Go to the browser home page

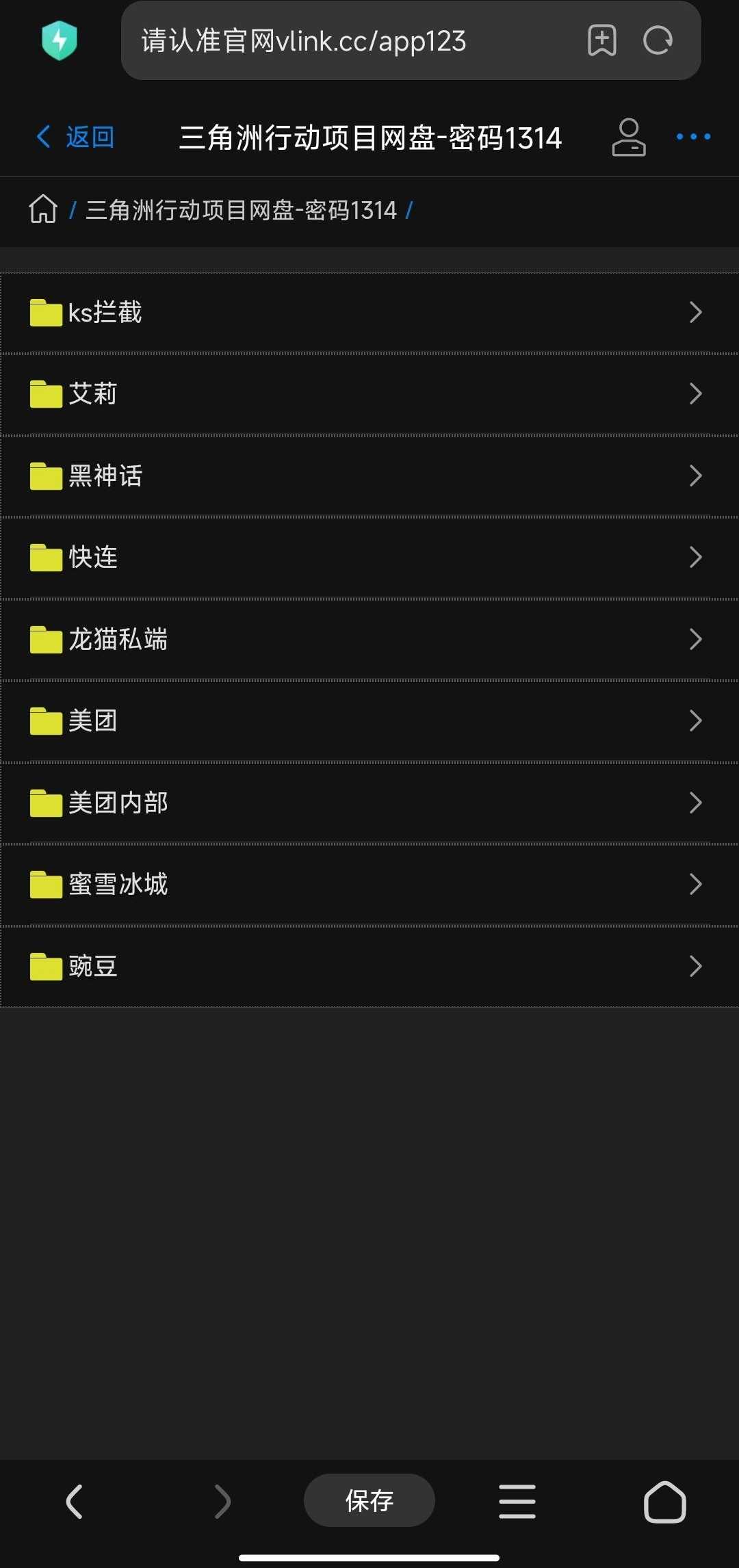coord(665,1502)
